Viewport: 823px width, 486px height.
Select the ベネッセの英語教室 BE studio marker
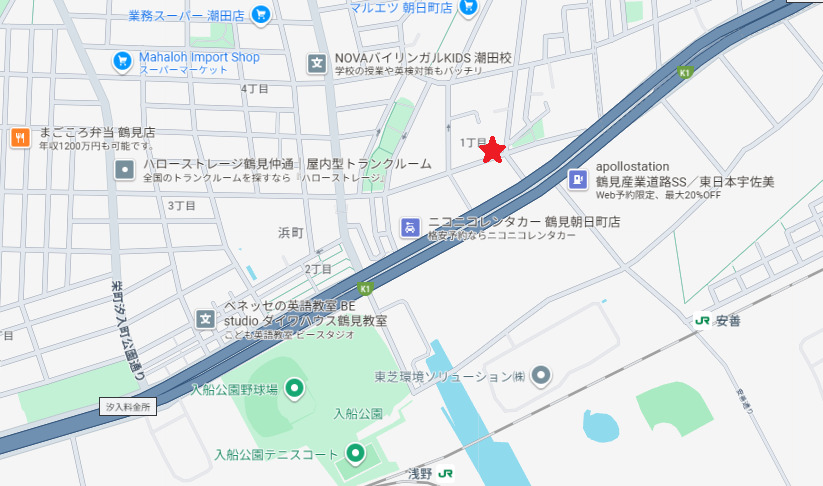205,319
